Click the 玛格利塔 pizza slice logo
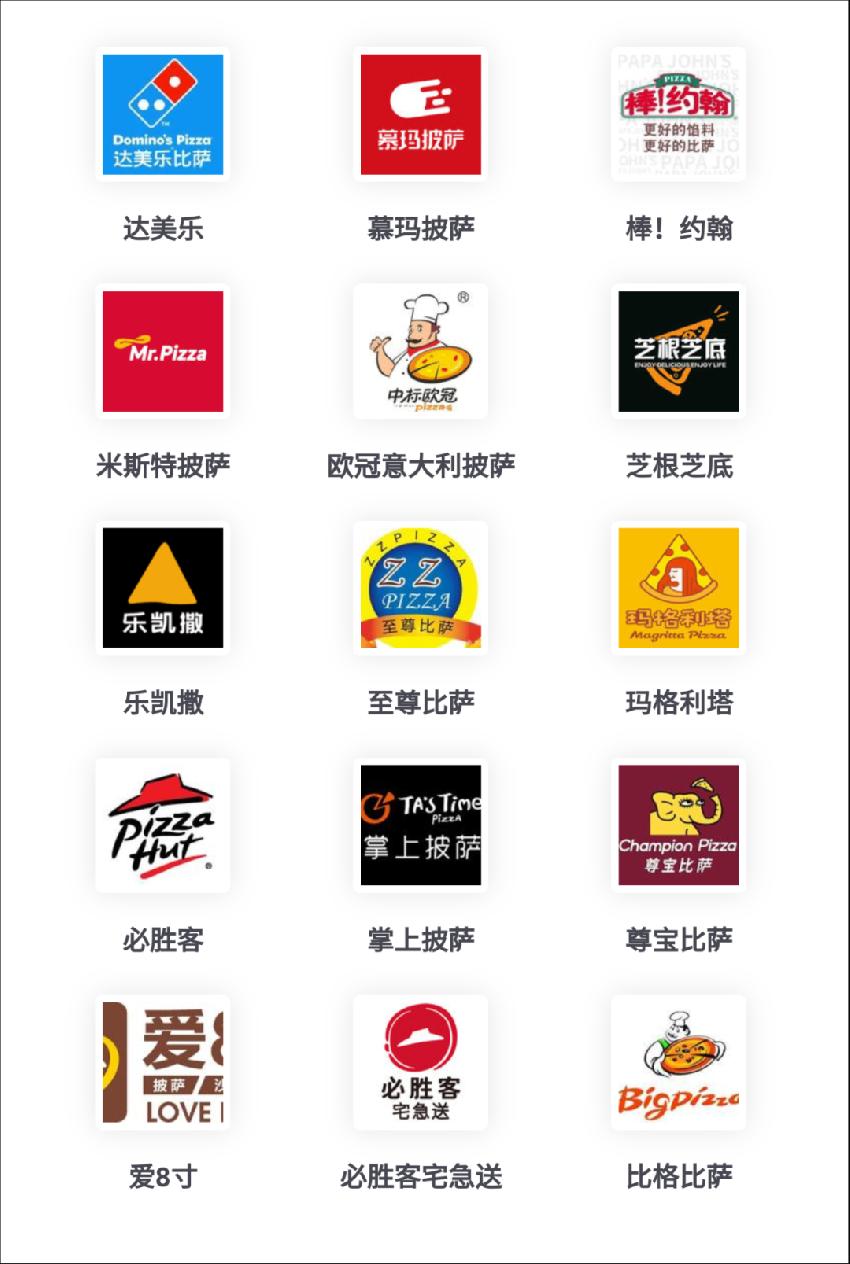This screenshot has height=1264, width=850. coord(676,589)
